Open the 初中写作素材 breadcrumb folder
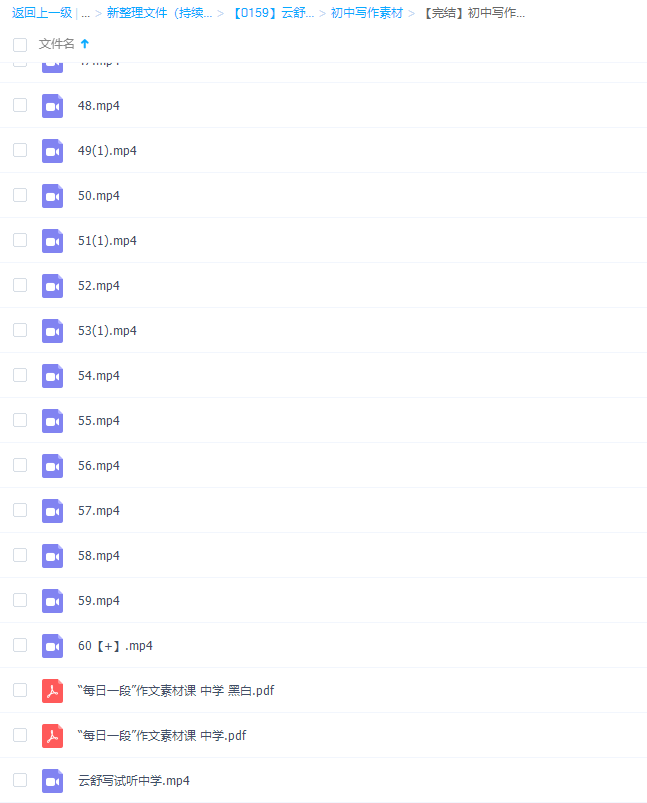 [367, 13]
